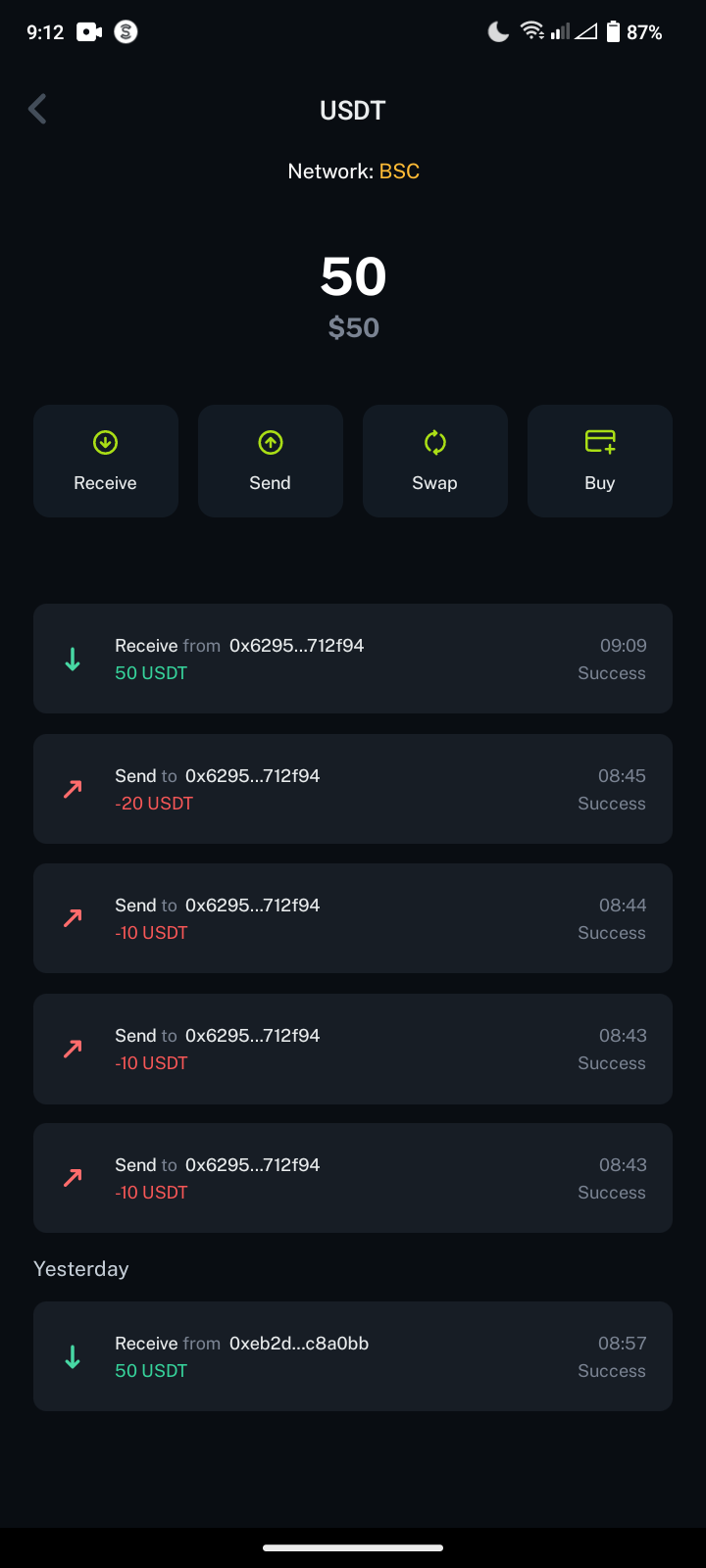Viewport: 706px width, 1568px height.
Task: Open the -10 USDT send at 08:44
Action: [353, 918]
